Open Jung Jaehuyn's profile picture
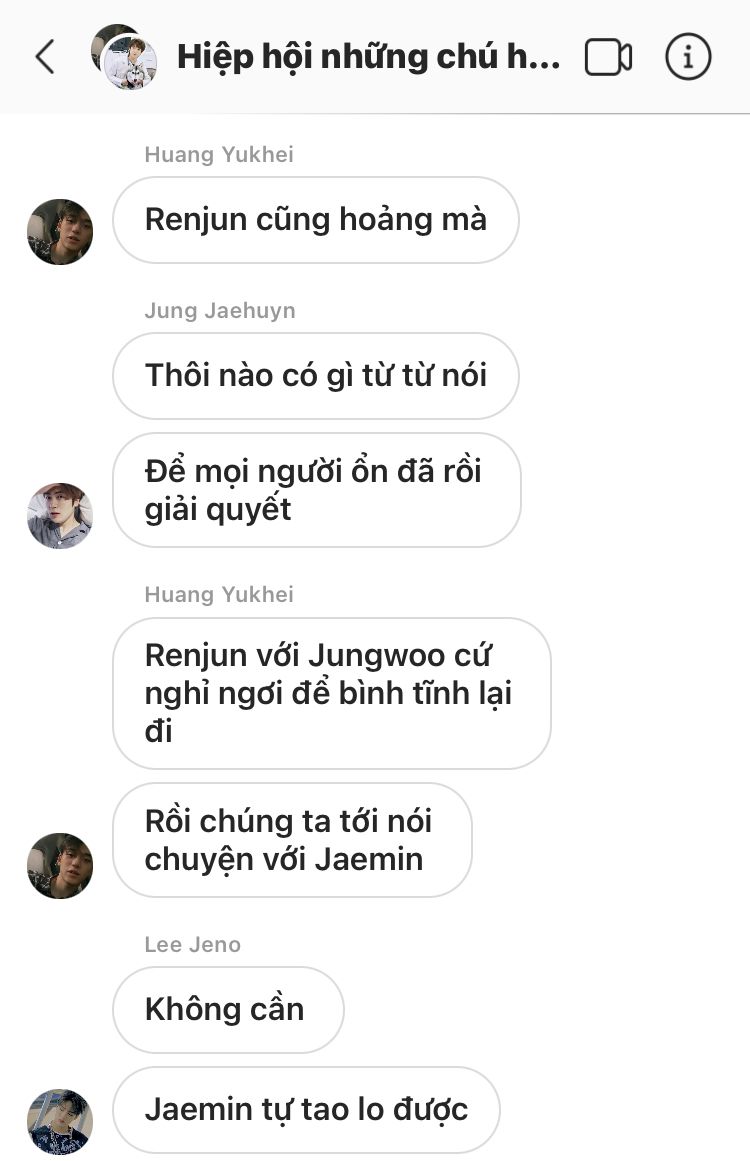Image resolution: width=750 pixels, height=1161 pixels. [60, 516]
